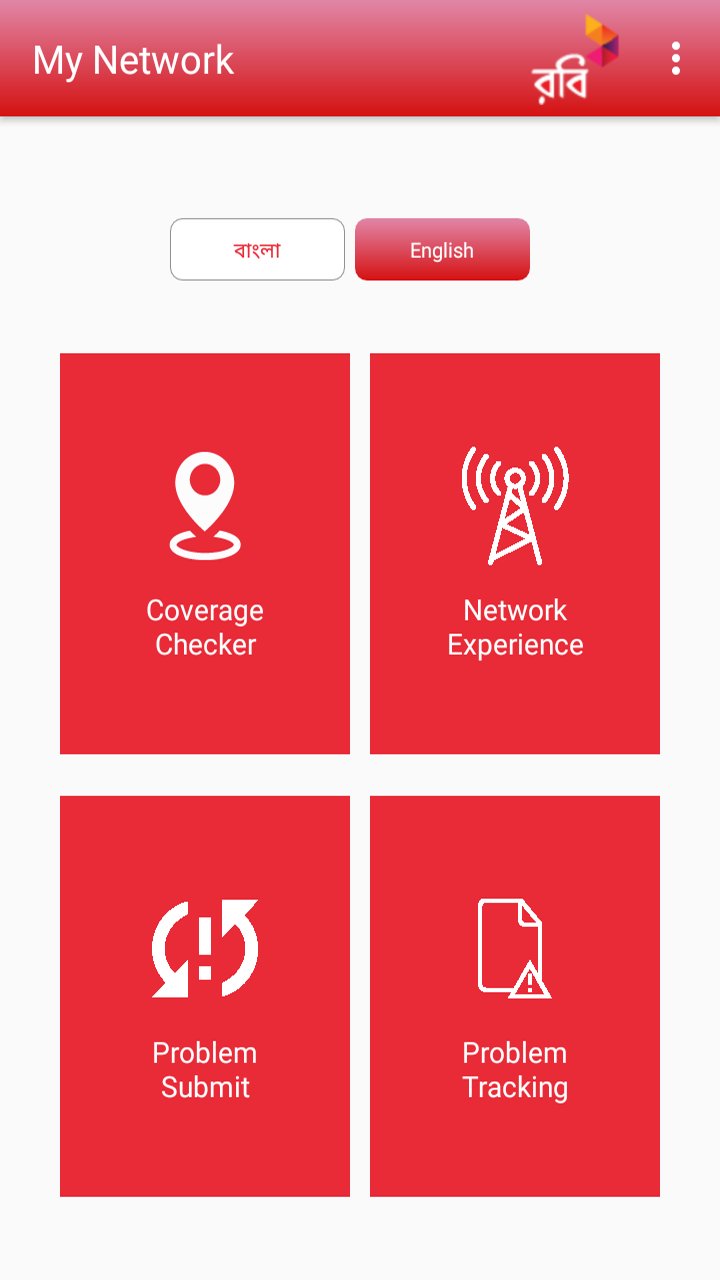The height and width of the screenshot is (1280, 720).
Task: Open the Network Experience tile
Action: [515, 553]
